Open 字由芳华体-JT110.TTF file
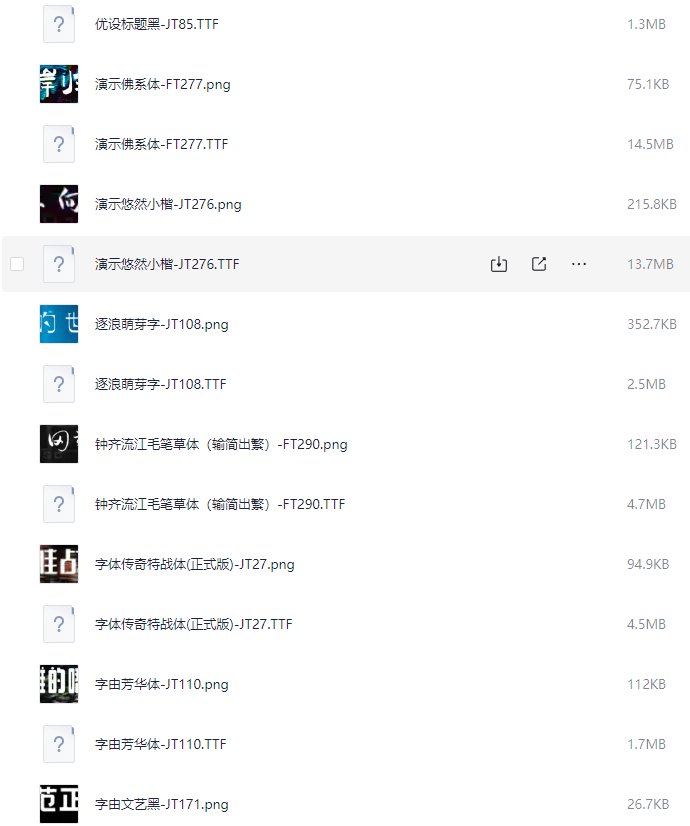This screenshot has height=826, width=690. pyautogui.click(x=160, y=744)
